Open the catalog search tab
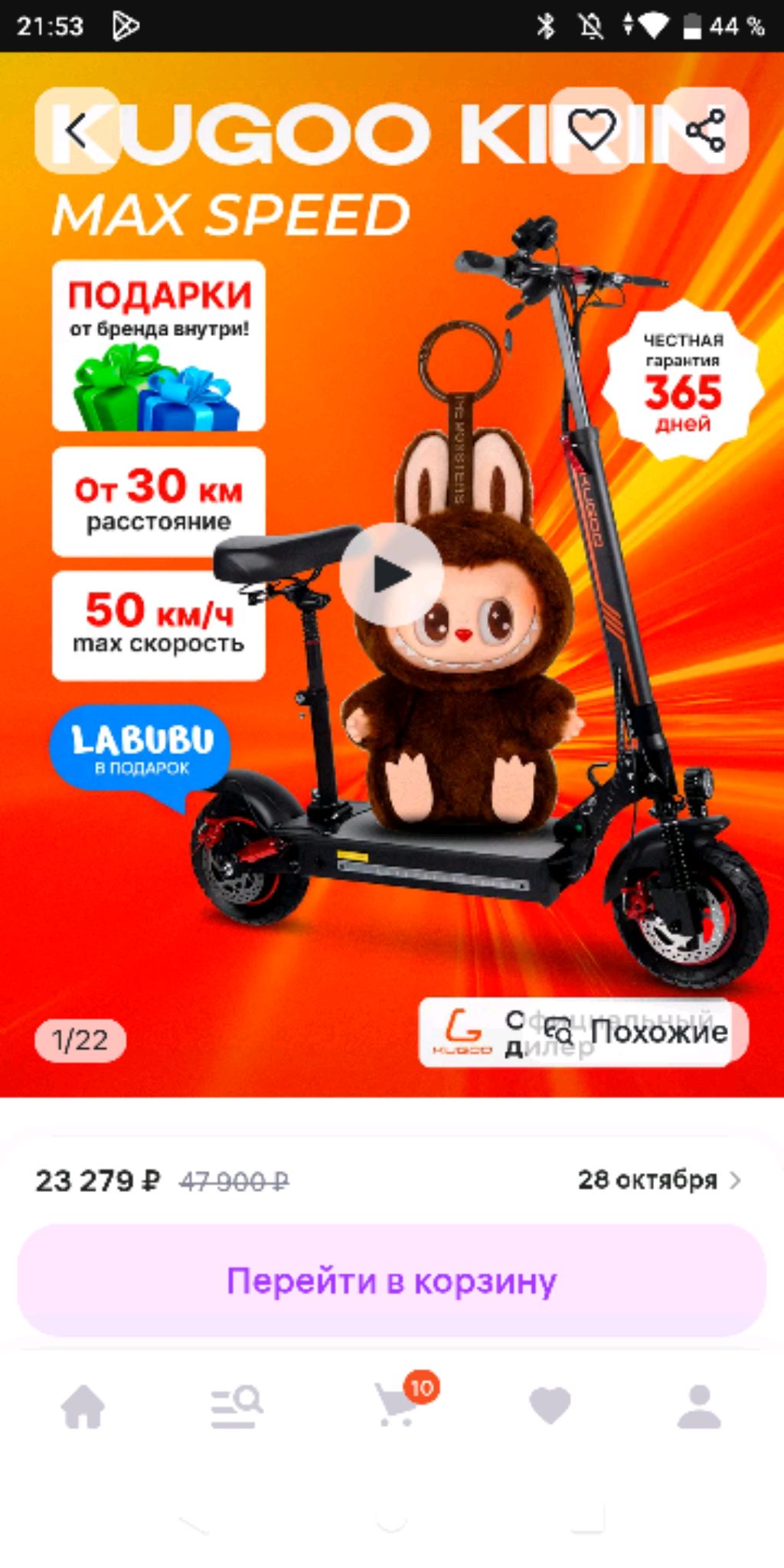 pos(237,1406)
